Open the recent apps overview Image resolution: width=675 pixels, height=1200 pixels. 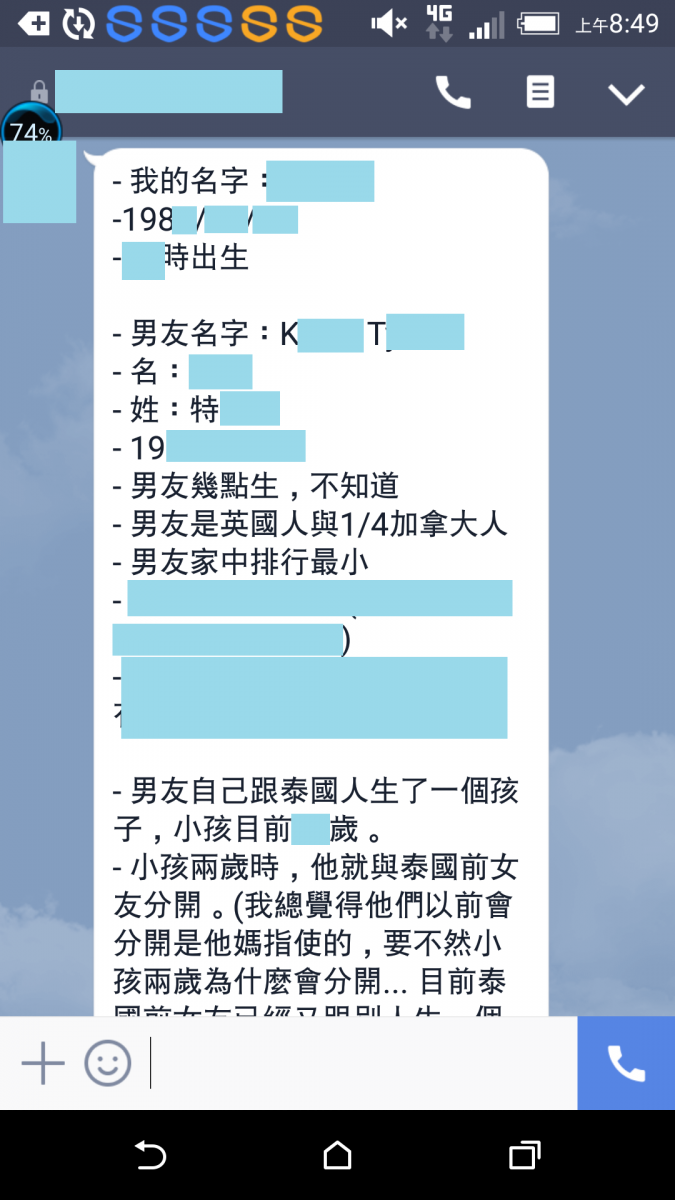(x=524, y=1156)
